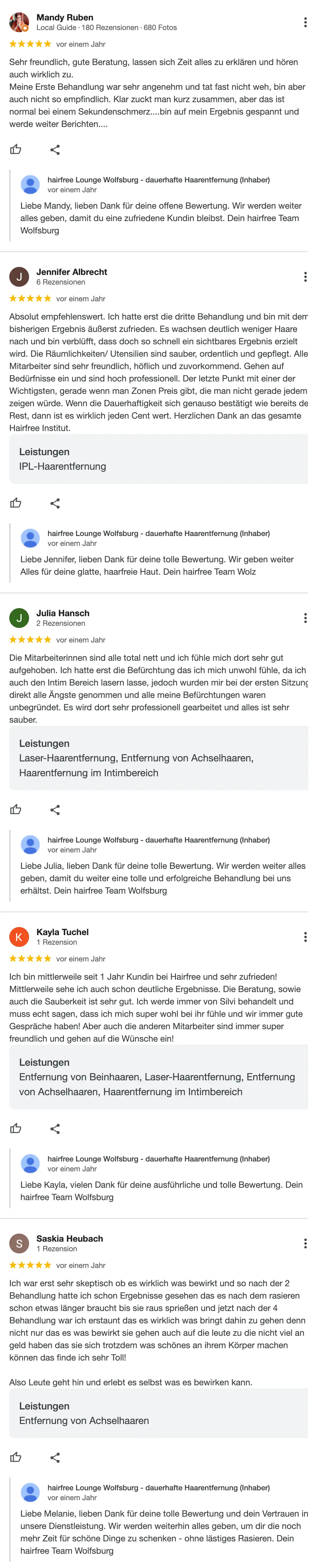Open overflow menu on Julia Hansch's review
Viewport: 321px width, 1568px height.
(305, 618)
